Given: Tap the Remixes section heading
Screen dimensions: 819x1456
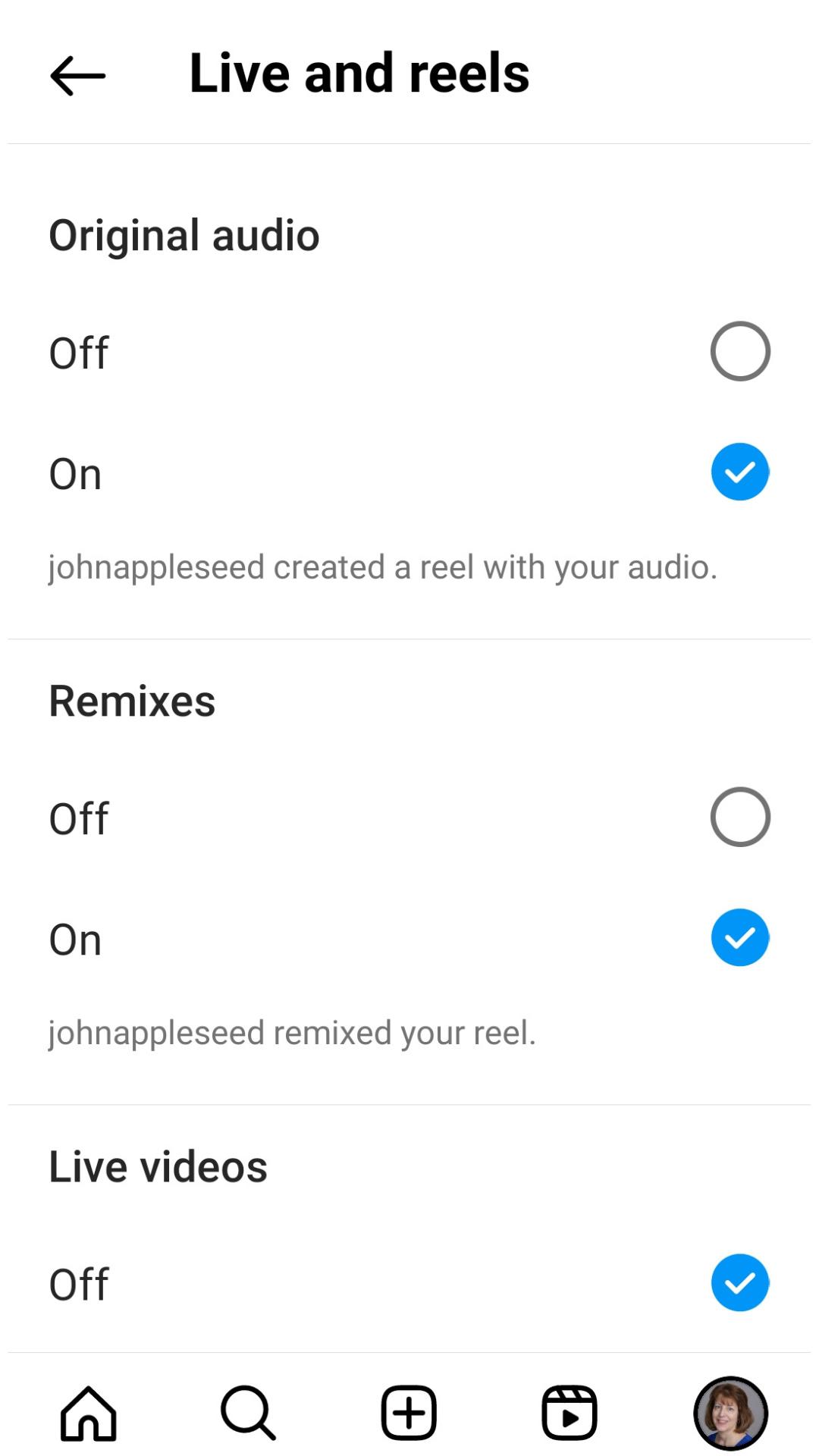Looking at the screenshot, I should click(131, 699).
